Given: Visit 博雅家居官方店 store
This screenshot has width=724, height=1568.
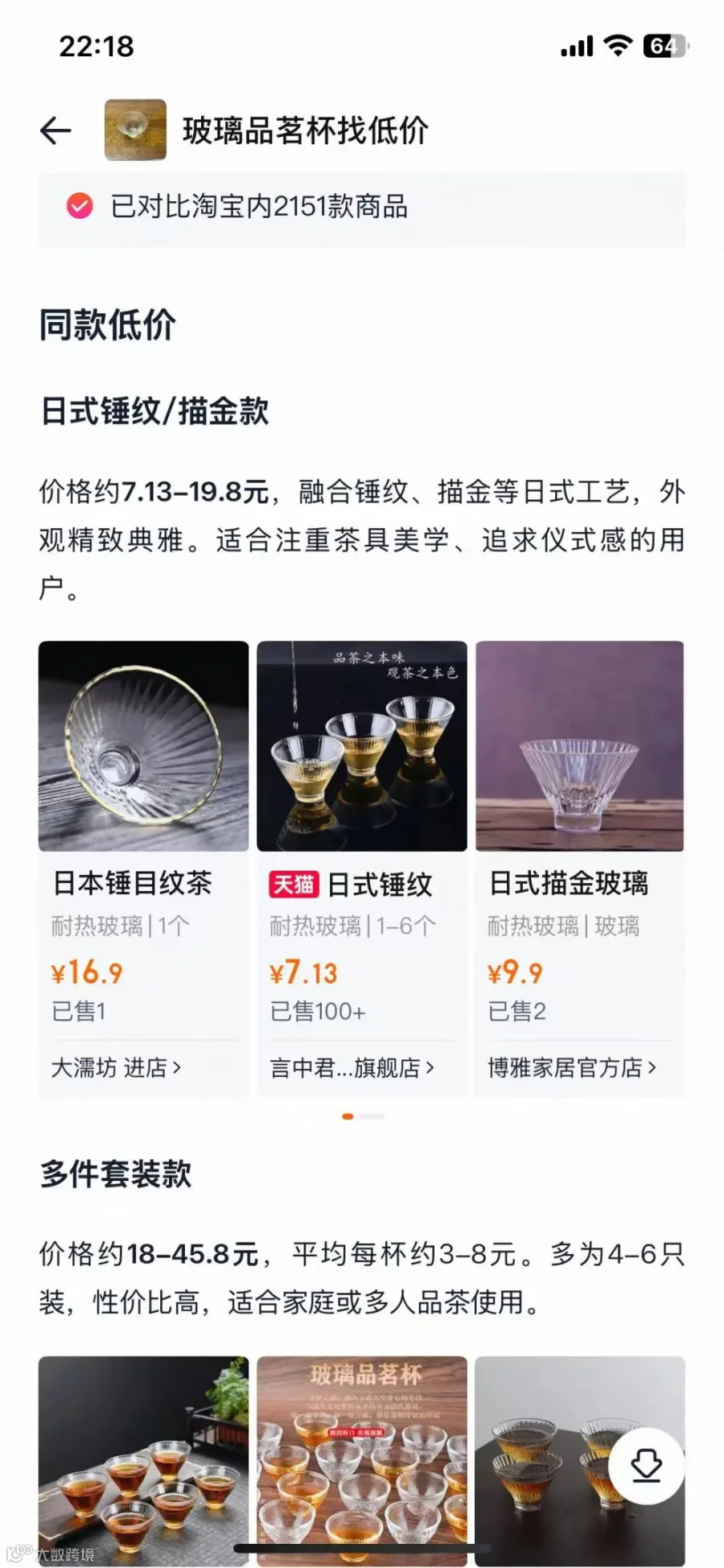Looking at the screenshot, I should [572, 1067].
